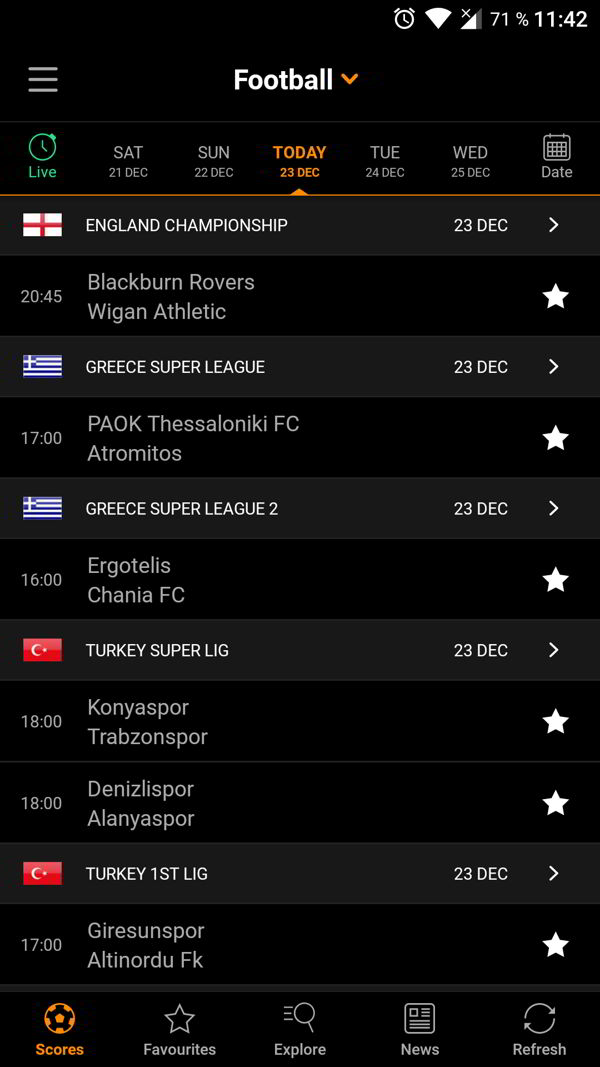Image resolution: width=600 pixels, height=1067 pixels.
Task: Go to the Explore tab
Action: [x=300, y=1030]
